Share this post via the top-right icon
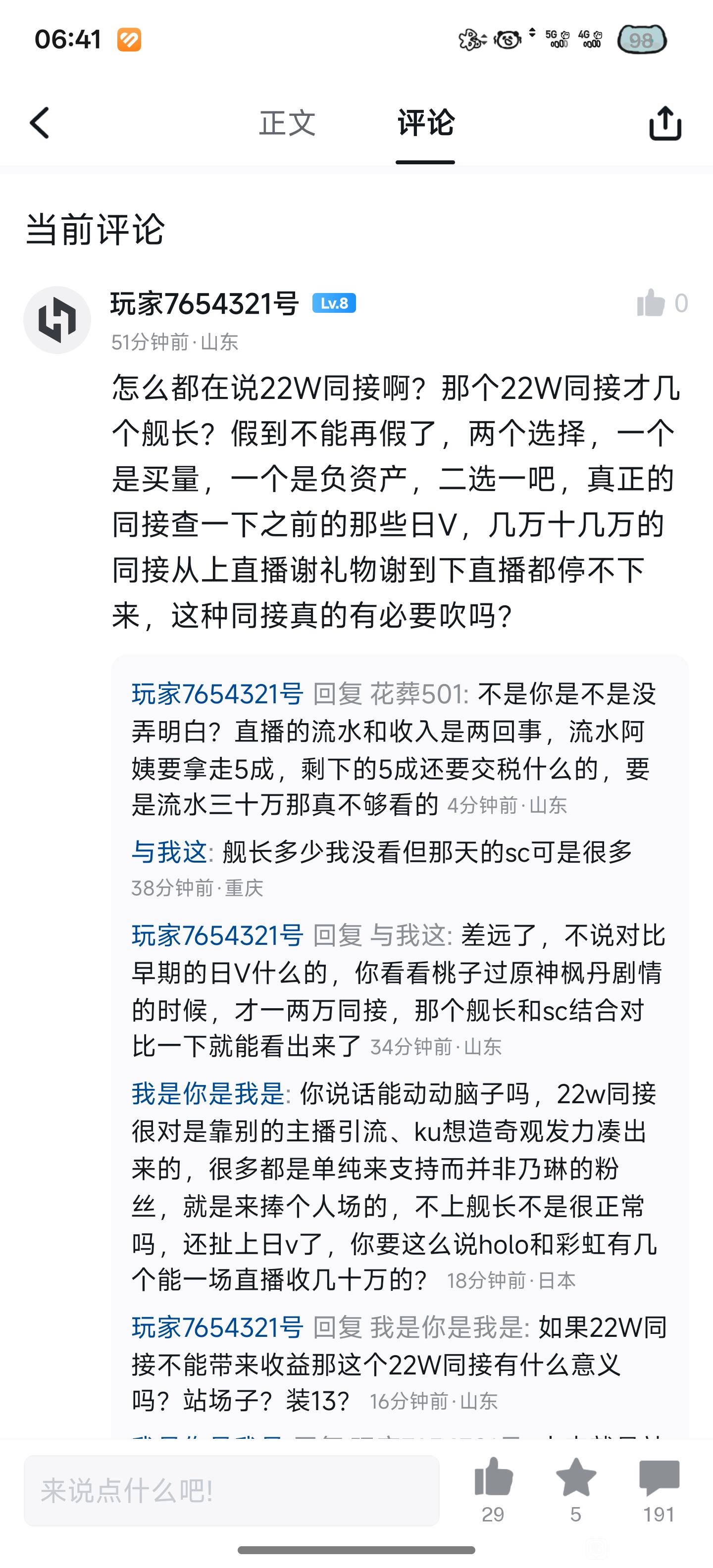The image size is (713, 1568). (x=665, y=123)
